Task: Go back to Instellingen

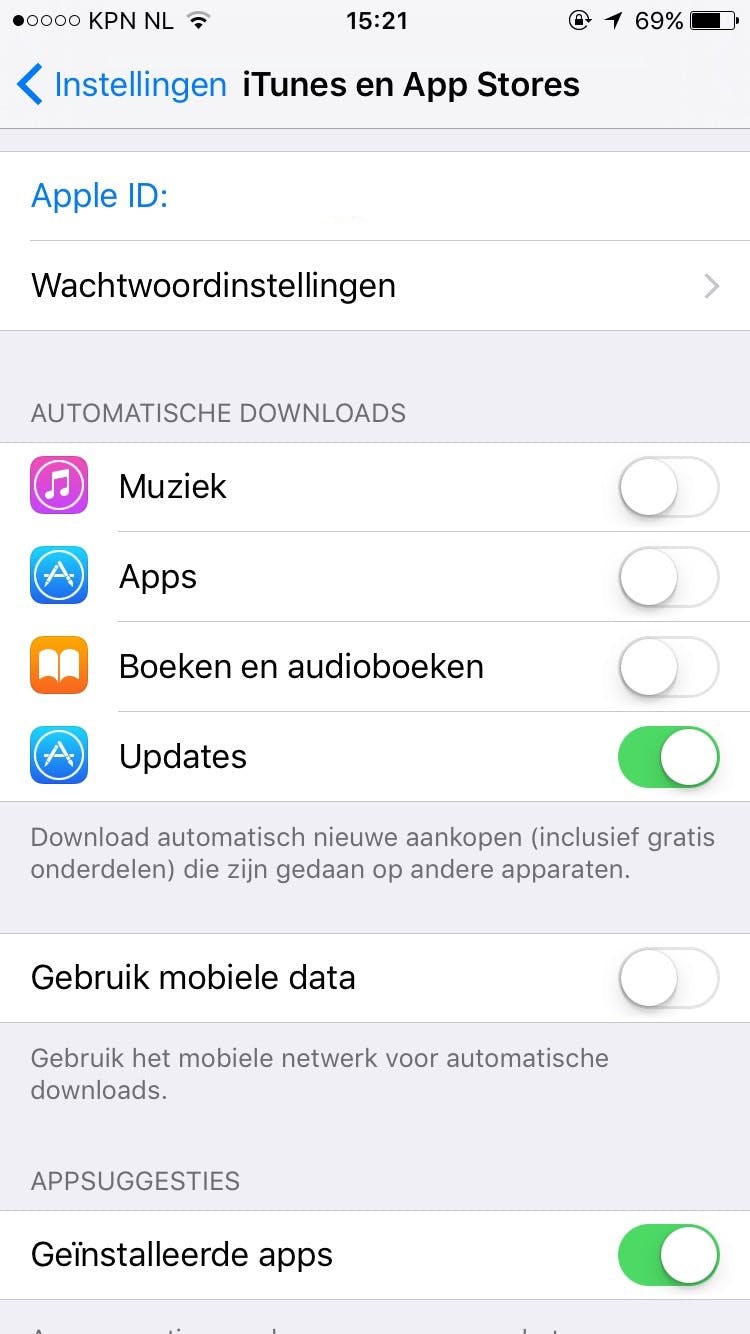Action: pos(122,85)
